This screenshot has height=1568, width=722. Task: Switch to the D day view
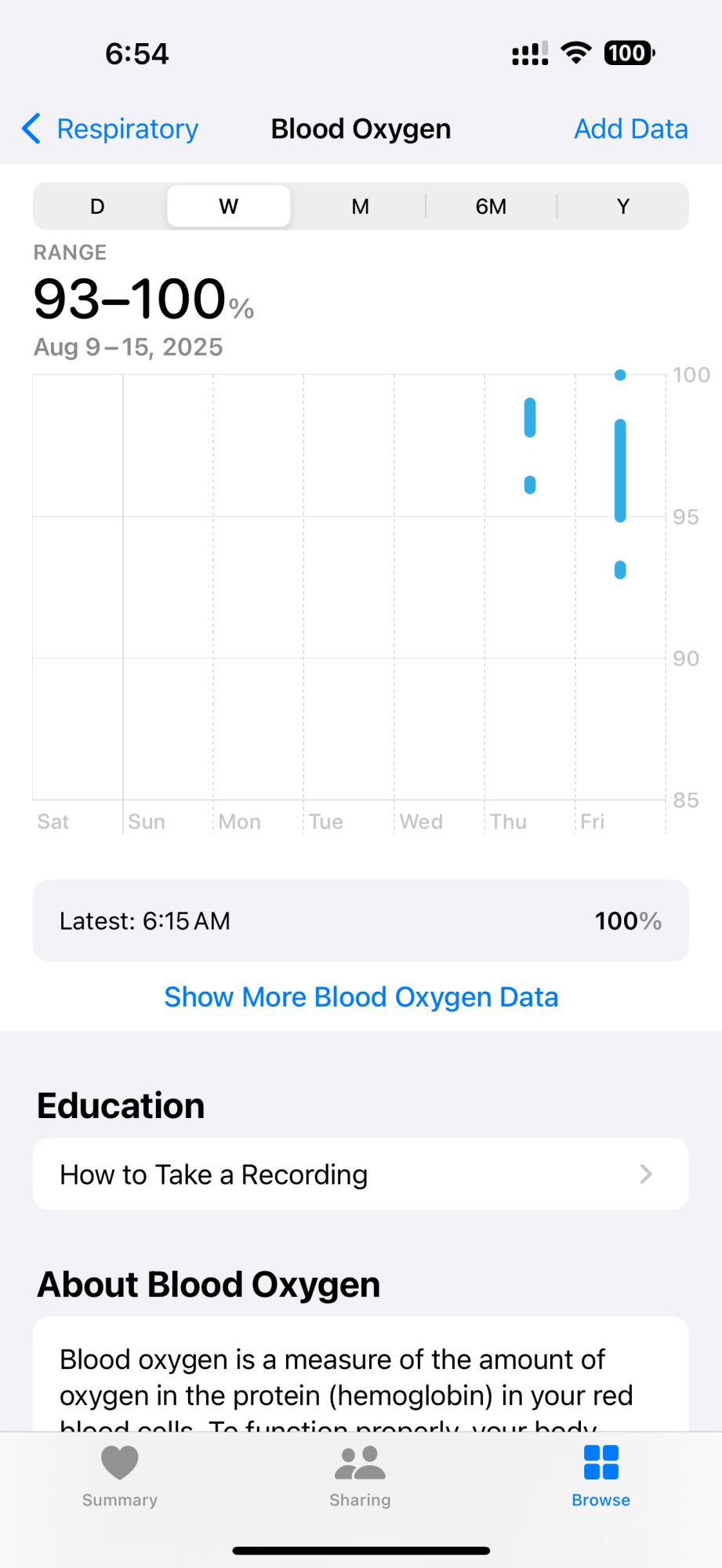click(x=98, y=206)
